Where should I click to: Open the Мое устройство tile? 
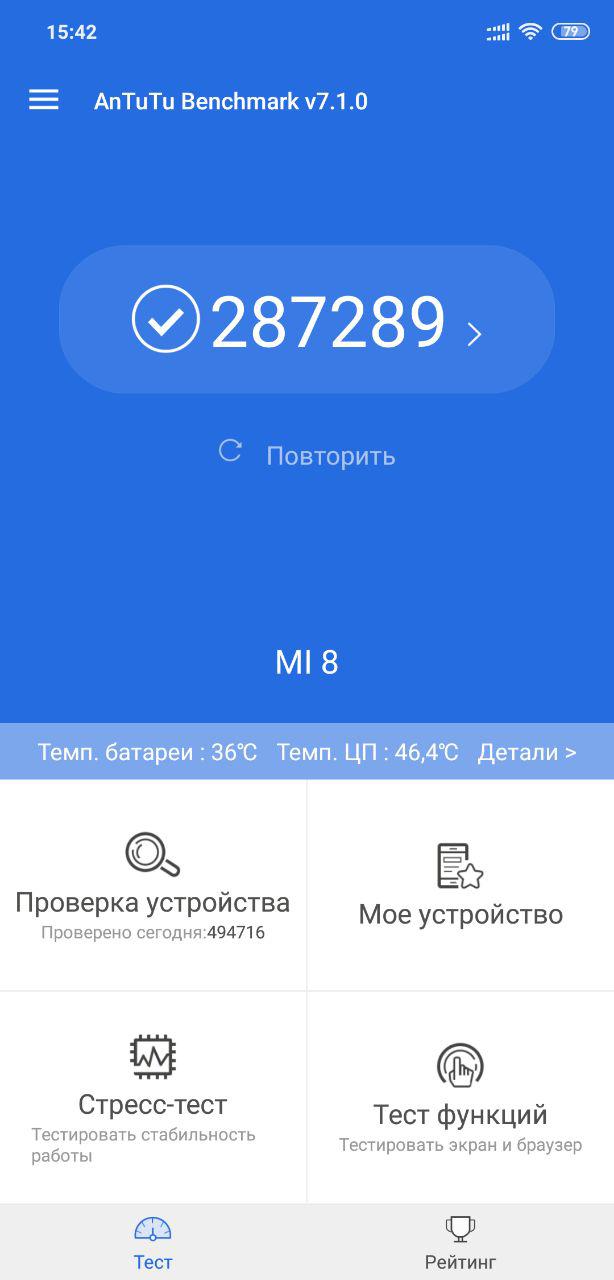(460, 885)
